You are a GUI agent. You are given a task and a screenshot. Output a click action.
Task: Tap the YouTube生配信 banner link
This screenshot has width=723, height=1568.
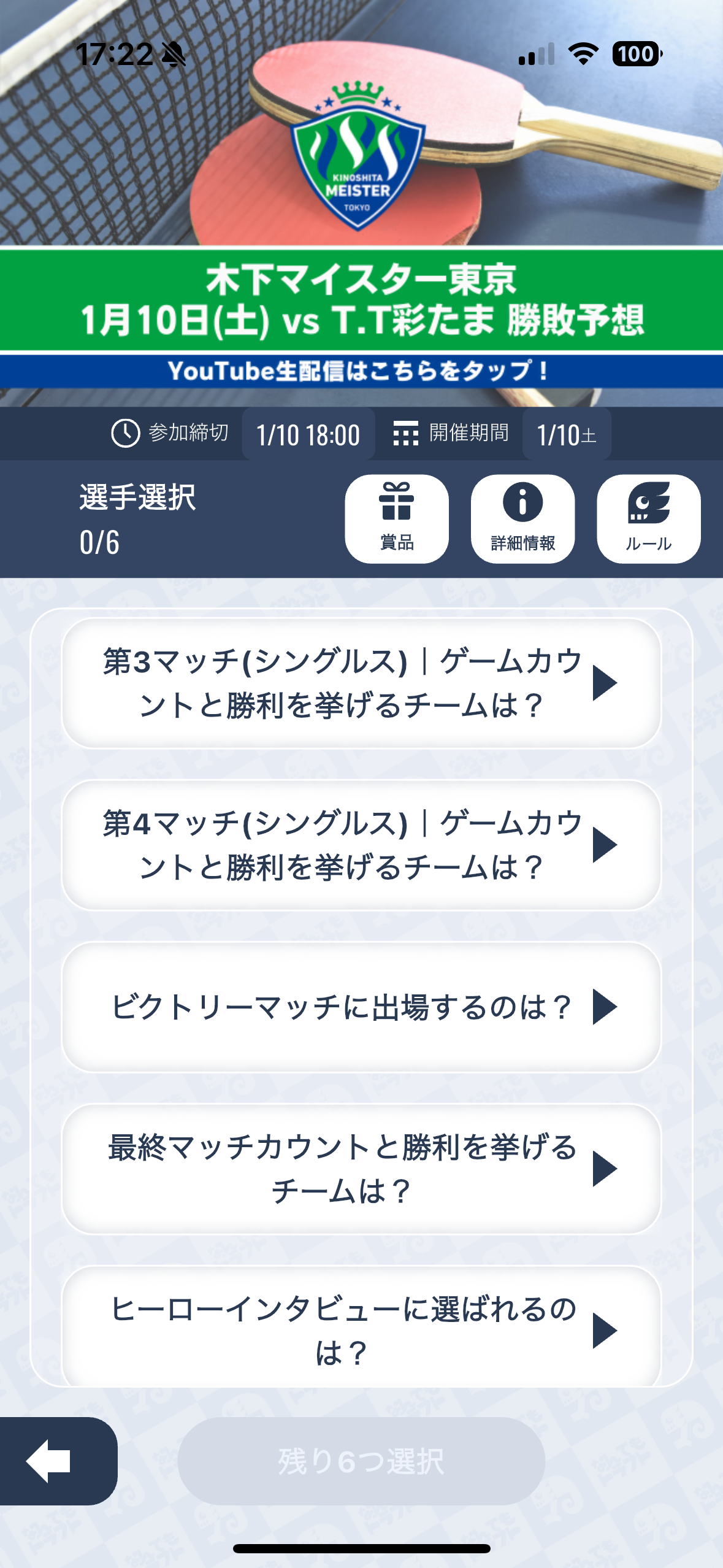[x=361, y=371]
